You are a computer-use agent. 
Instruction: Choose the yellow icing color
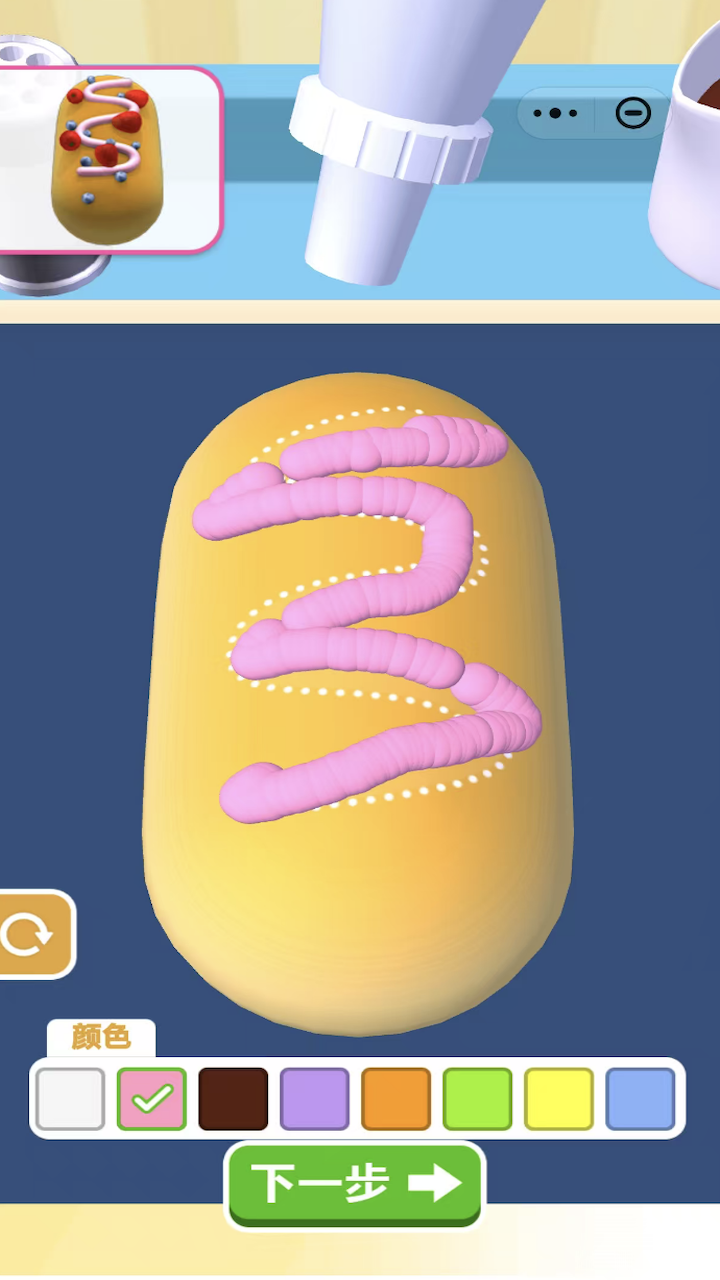(559, 1099)
